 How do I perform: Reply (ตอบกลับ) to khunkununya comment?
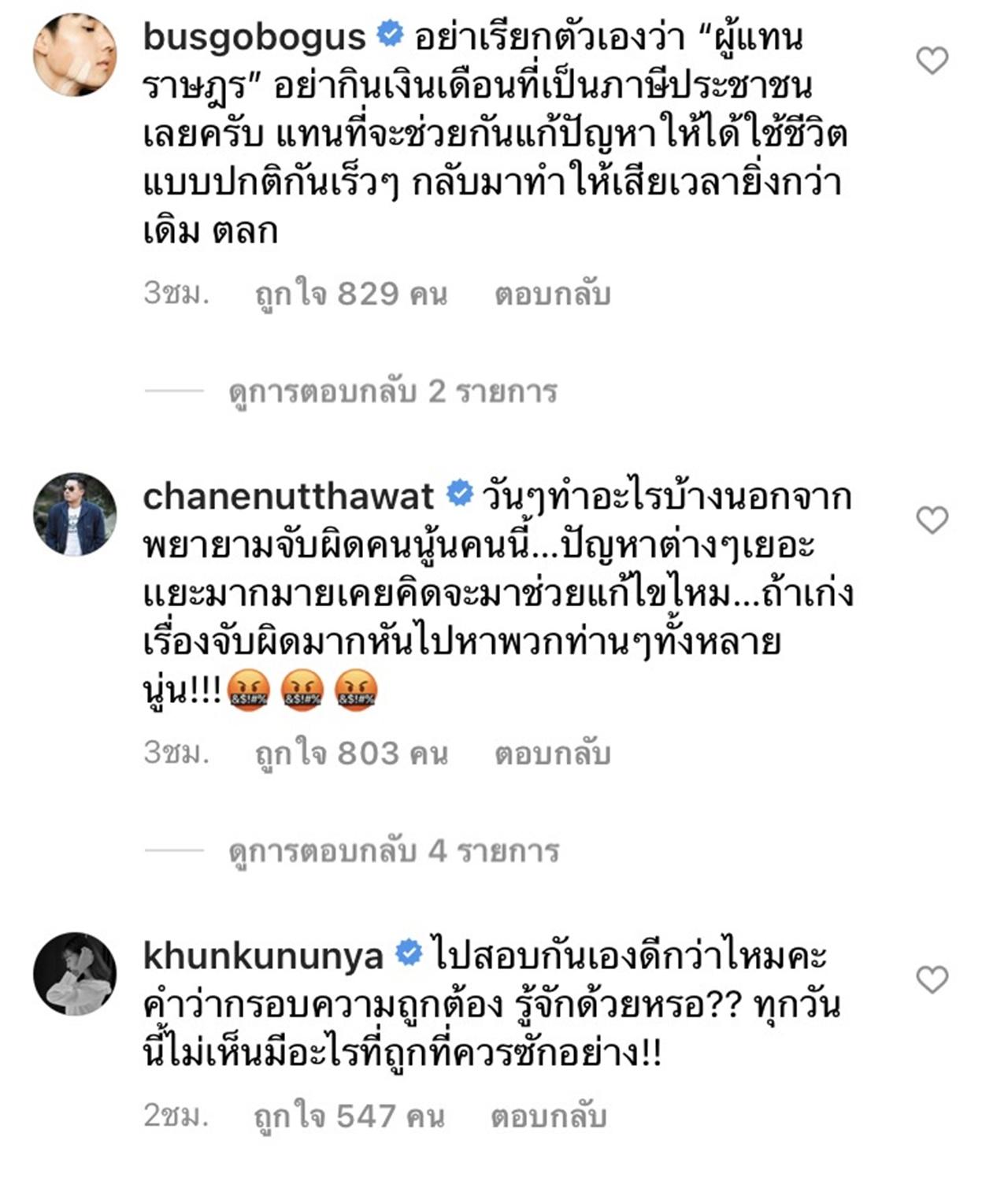tap(548, 1116)
